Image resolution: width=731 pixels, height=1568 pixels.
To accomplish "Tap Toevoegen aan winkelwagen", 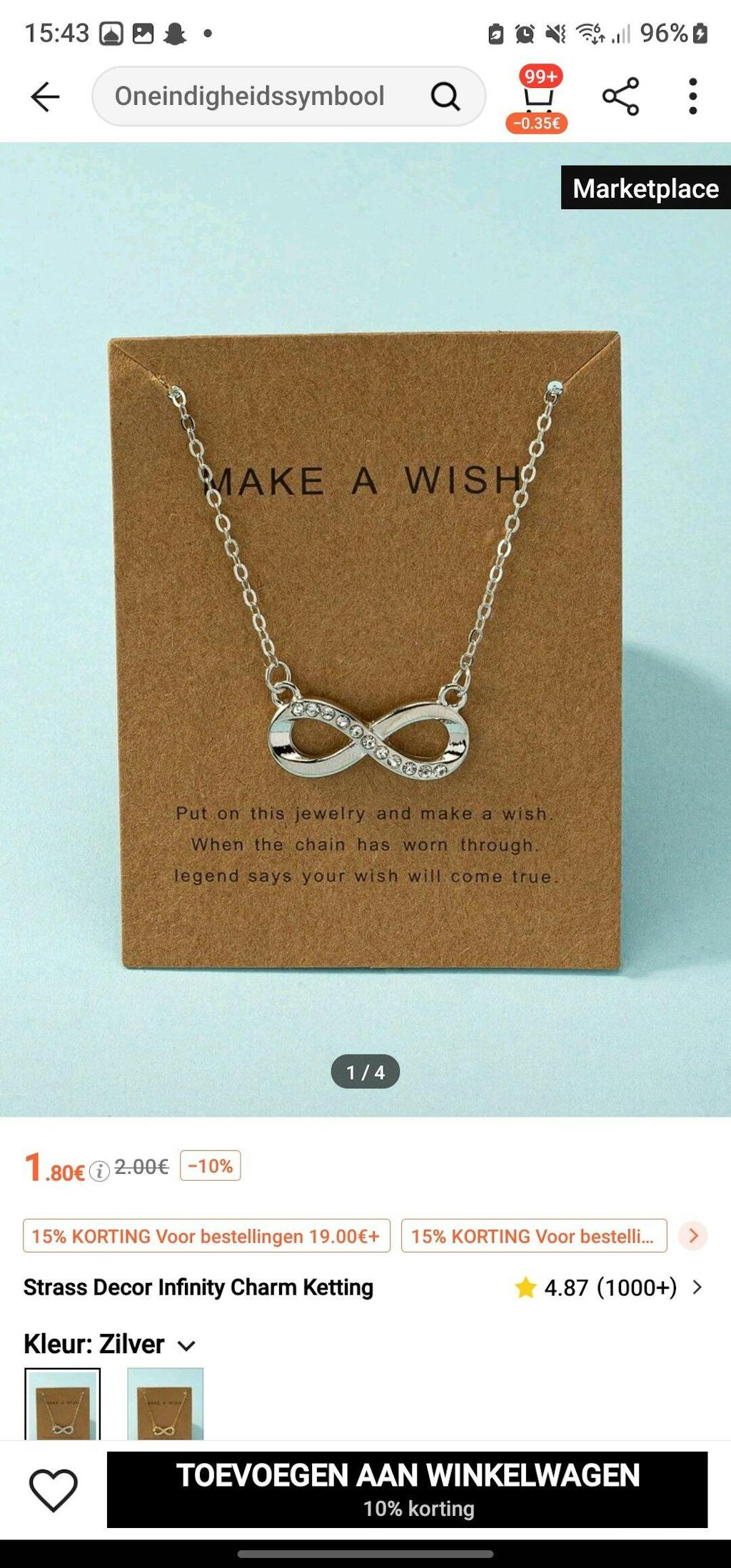I will coord(407,1489).
